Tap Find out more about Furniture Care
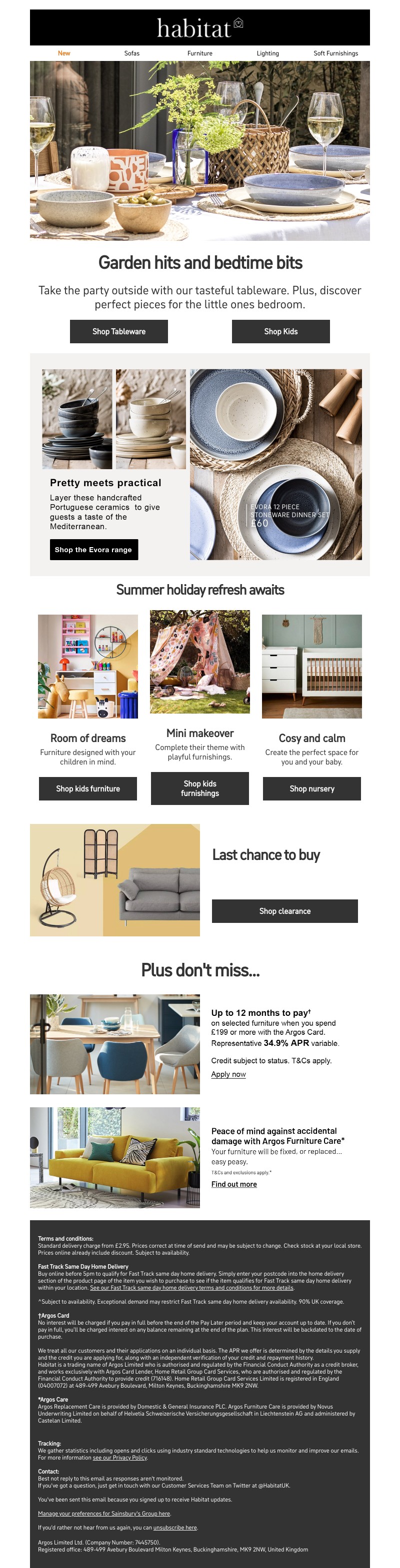 click(234, 1184)
